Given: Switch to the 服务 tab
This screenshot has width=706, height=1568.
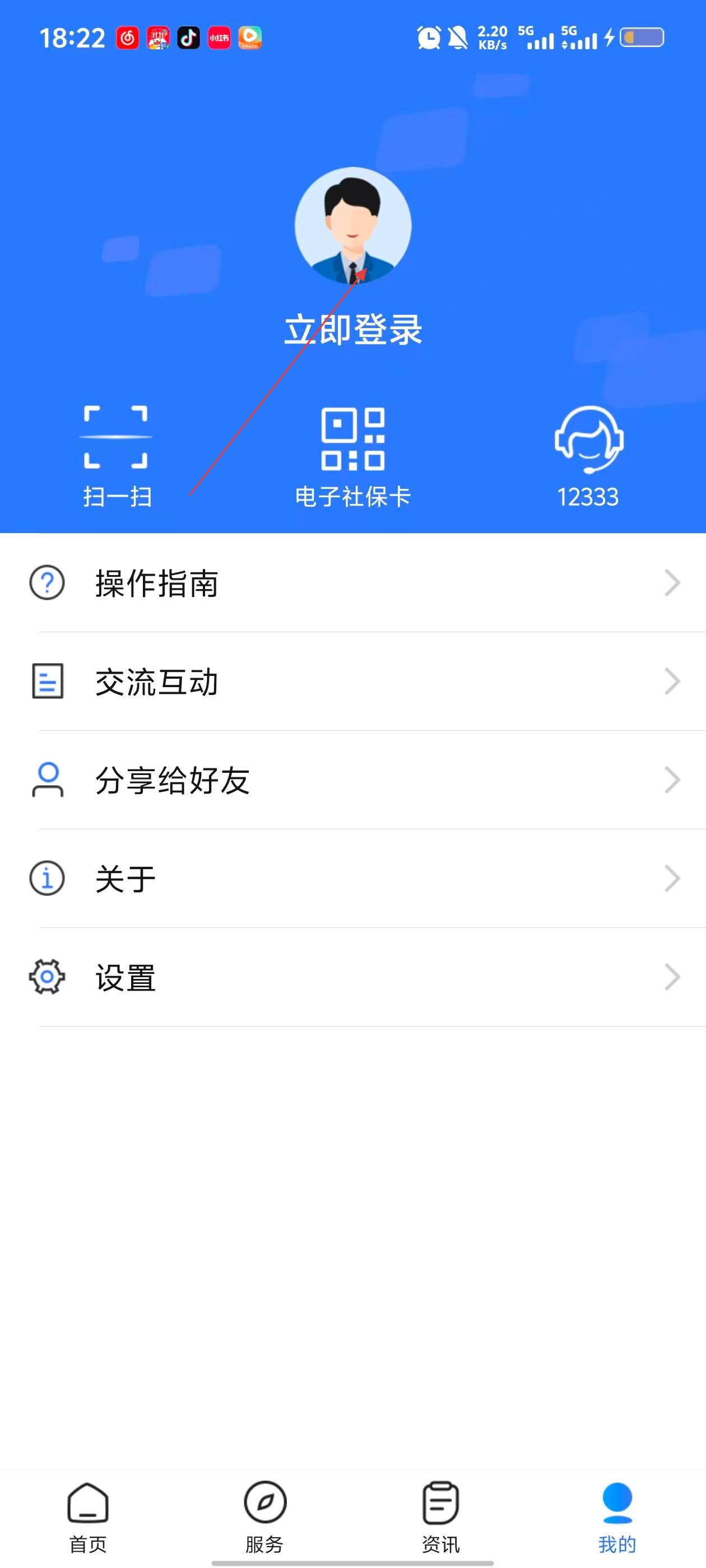Looking at the screenshot, I should pos(264,1517).
